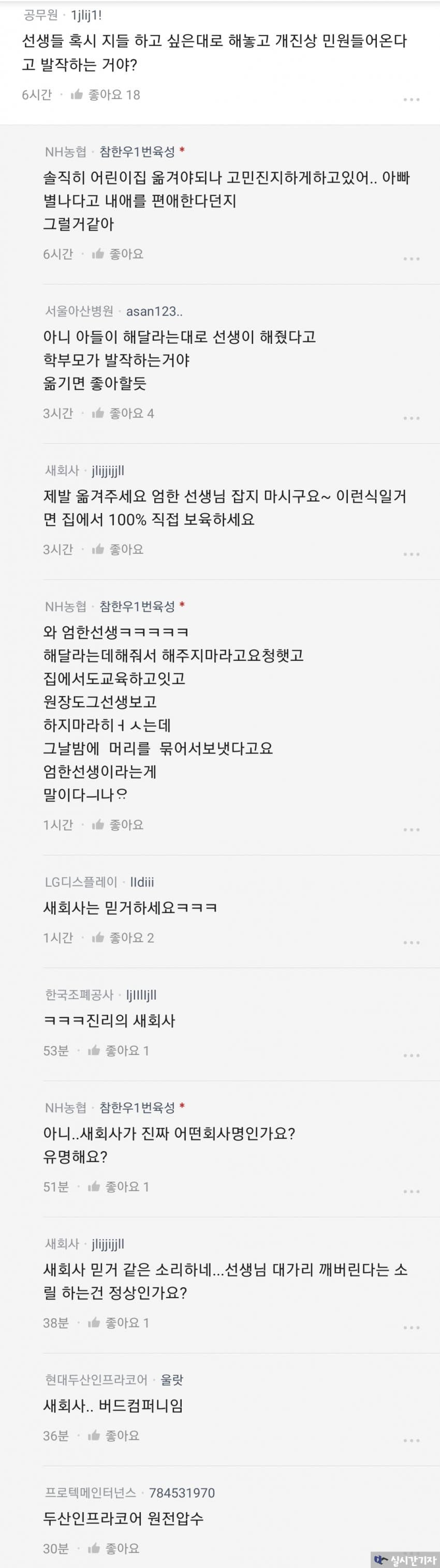The image size is (440, 1568).
Task: Open overflow menu on 와 엄한선생 reply
Action: 412,830
